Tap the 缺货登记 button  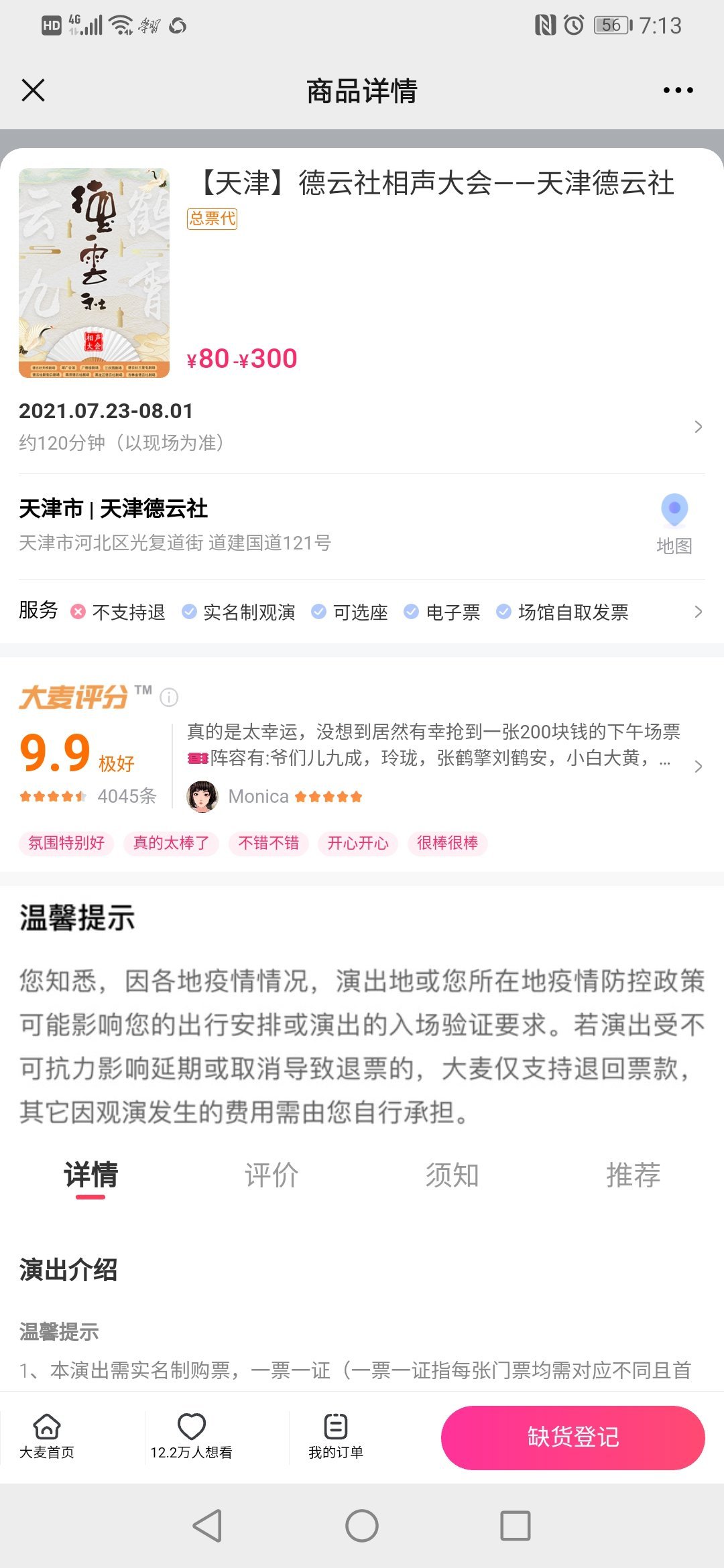coord(572,1437)
